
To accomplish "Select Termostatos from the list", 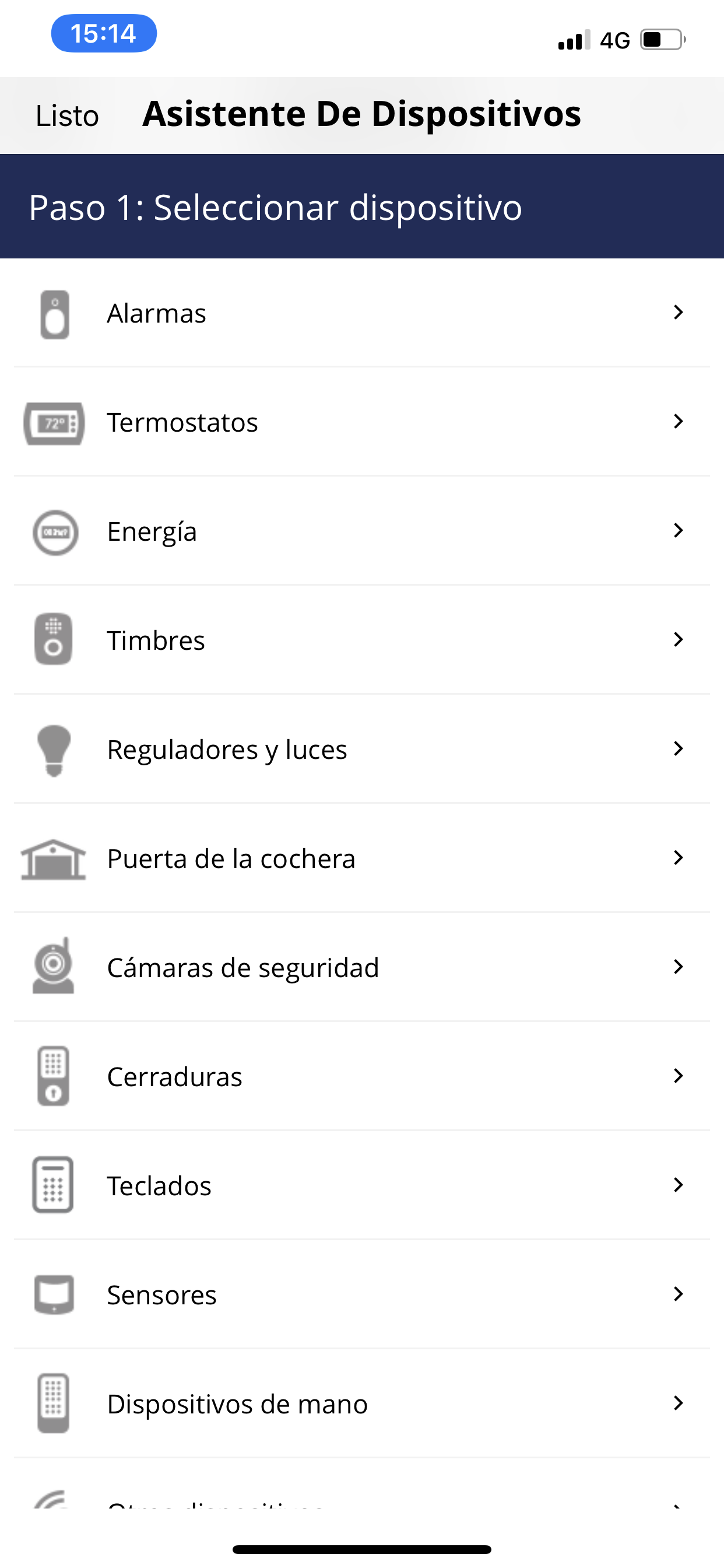I will click(x=362, y=422).
